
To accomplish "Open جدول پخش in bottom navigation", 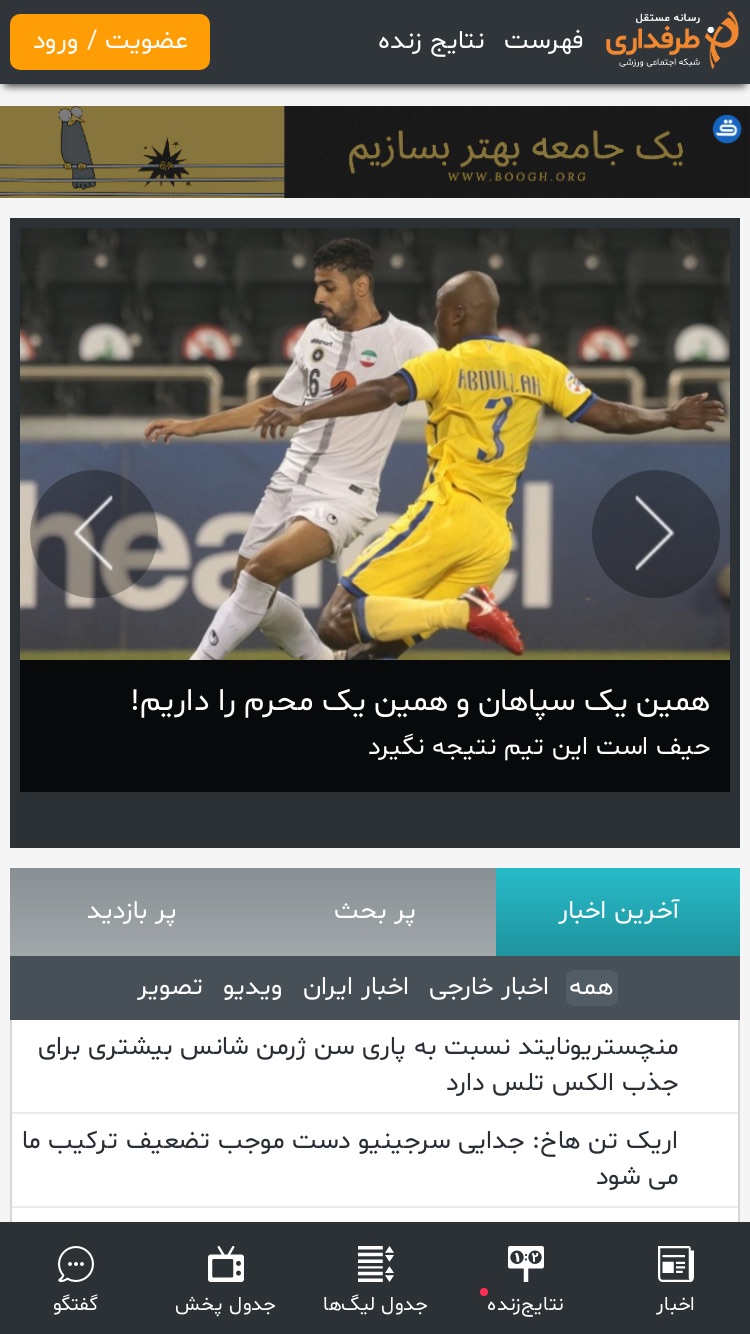I will (225, 1280).
